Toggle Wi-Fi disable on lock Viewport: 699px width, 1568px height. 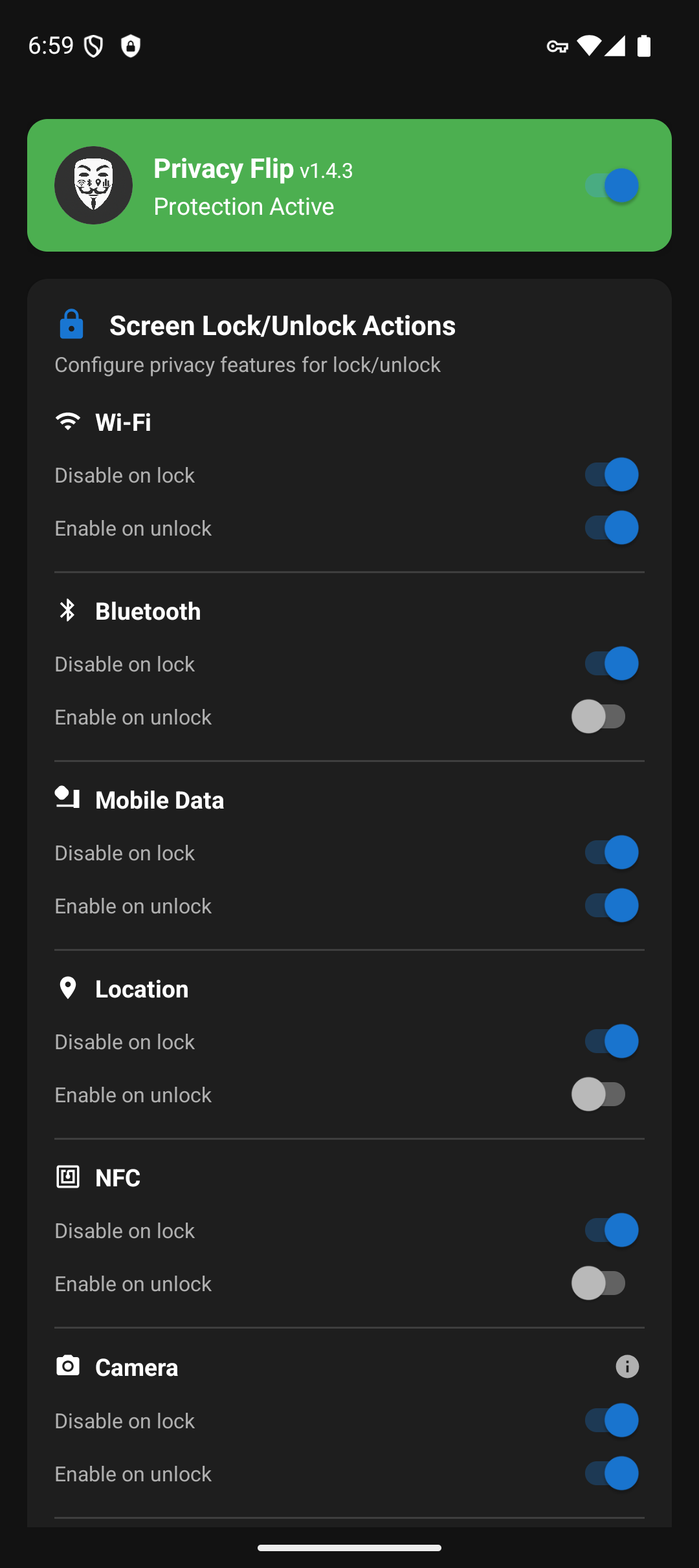(611, 475)
